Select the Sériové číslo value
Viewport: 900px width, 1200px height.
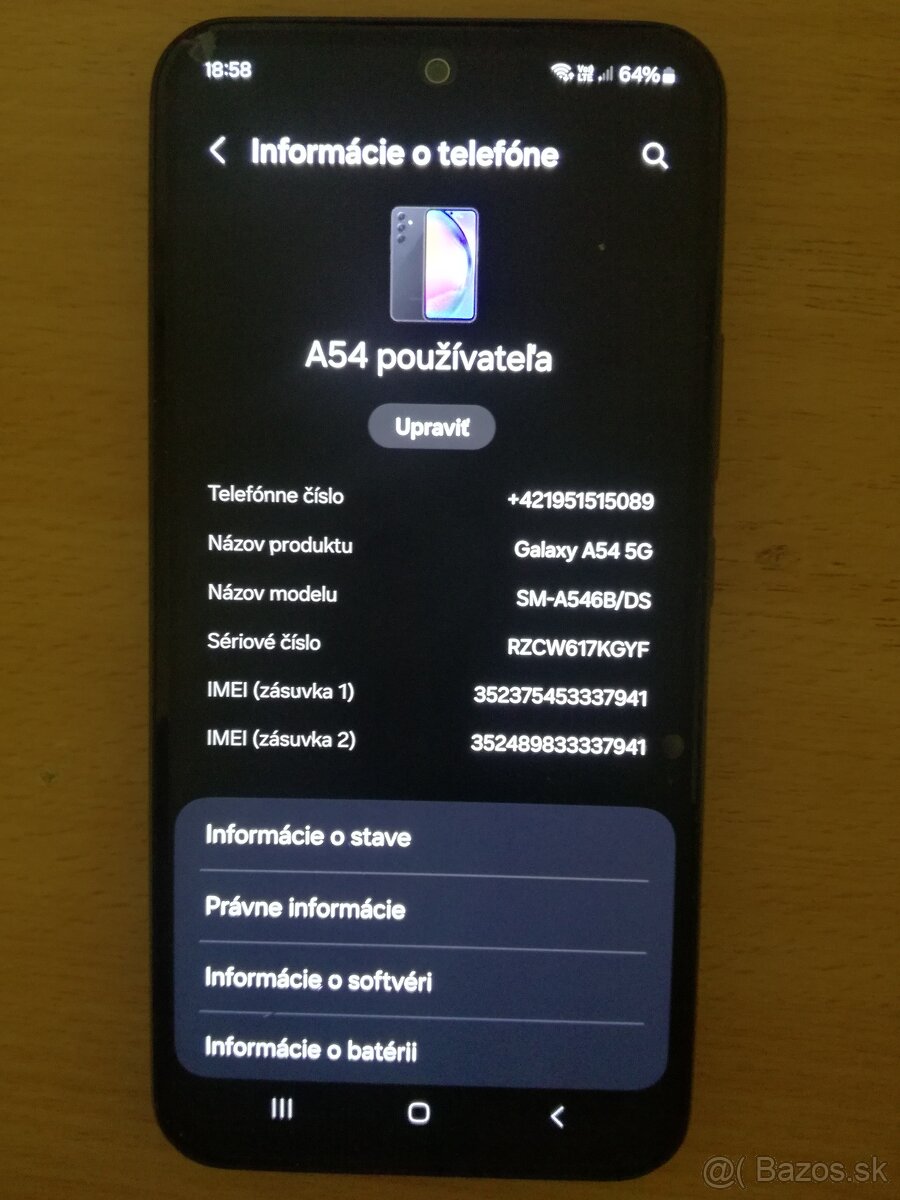[577, 647]
